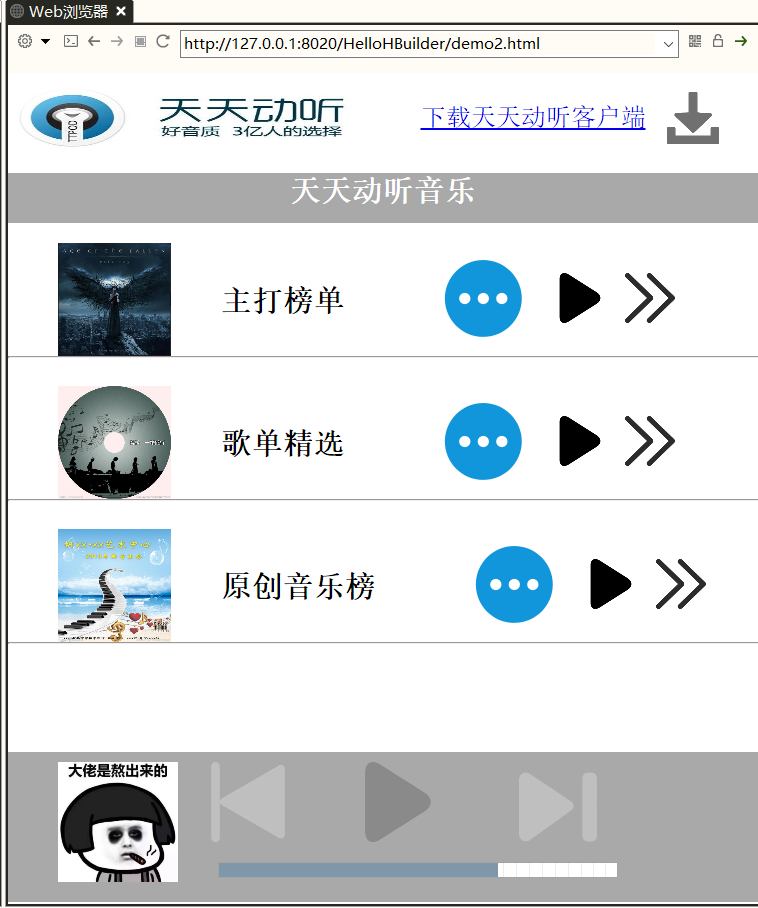
Task: Open more options for 歌单精选
Action: pyautogui.click(x=483, y=441)
